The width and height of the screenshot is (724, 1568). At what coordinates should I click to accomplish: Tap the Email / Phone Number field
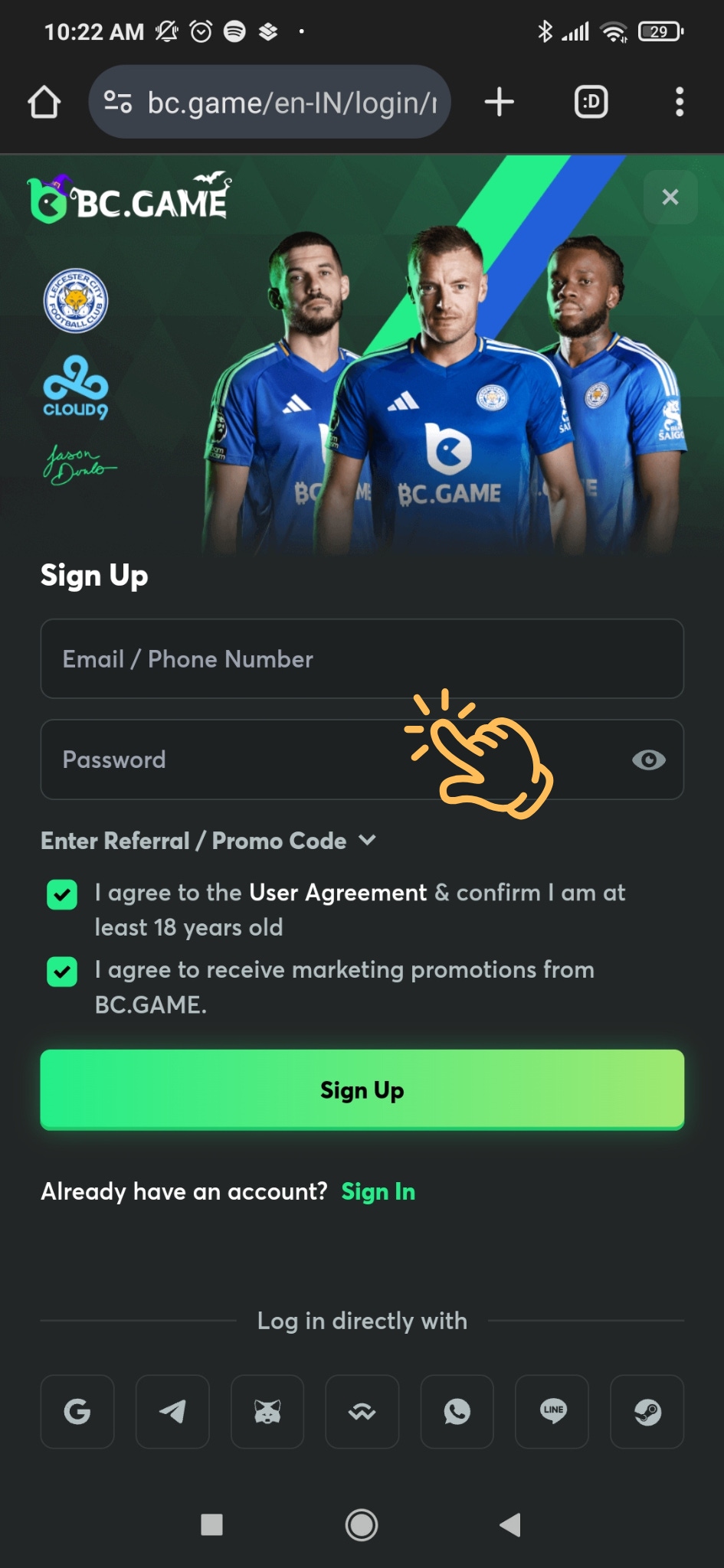pyautogui.click(x=362, y=658)
